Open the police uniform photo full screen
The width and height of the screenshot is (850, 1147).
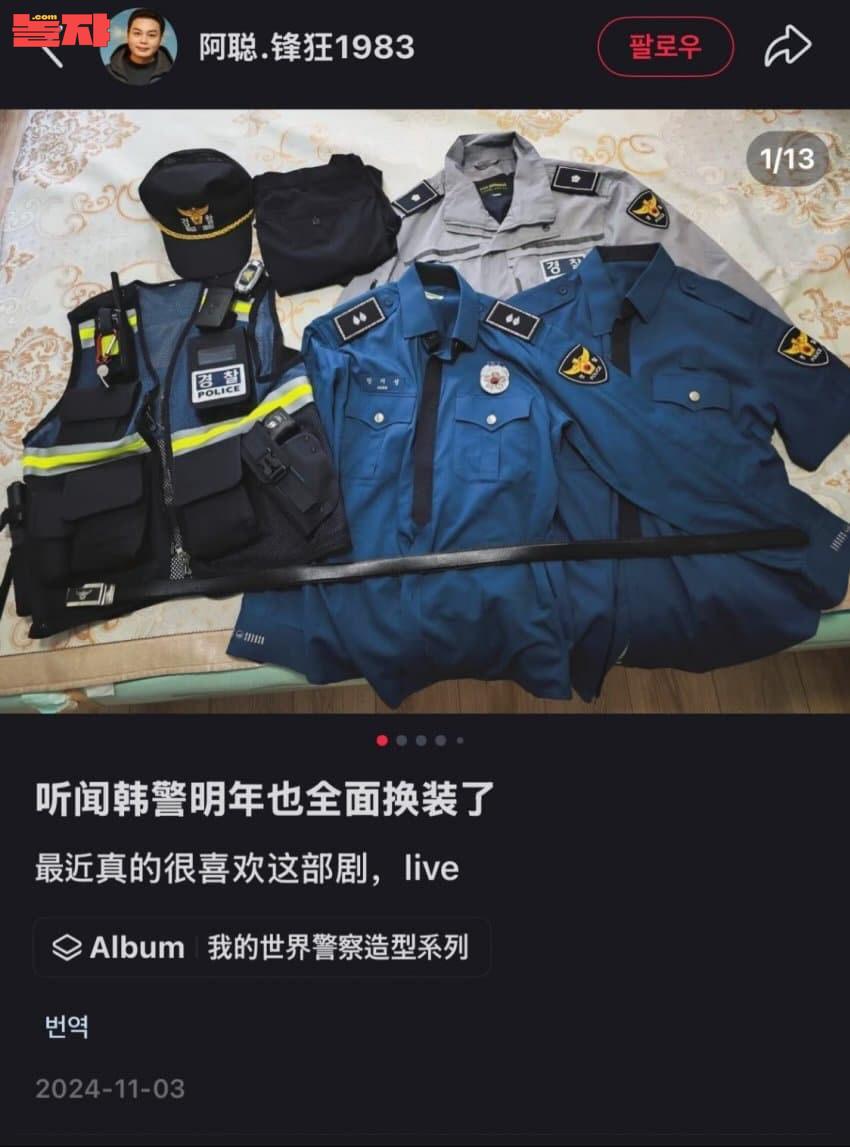[x=425, y=410]
